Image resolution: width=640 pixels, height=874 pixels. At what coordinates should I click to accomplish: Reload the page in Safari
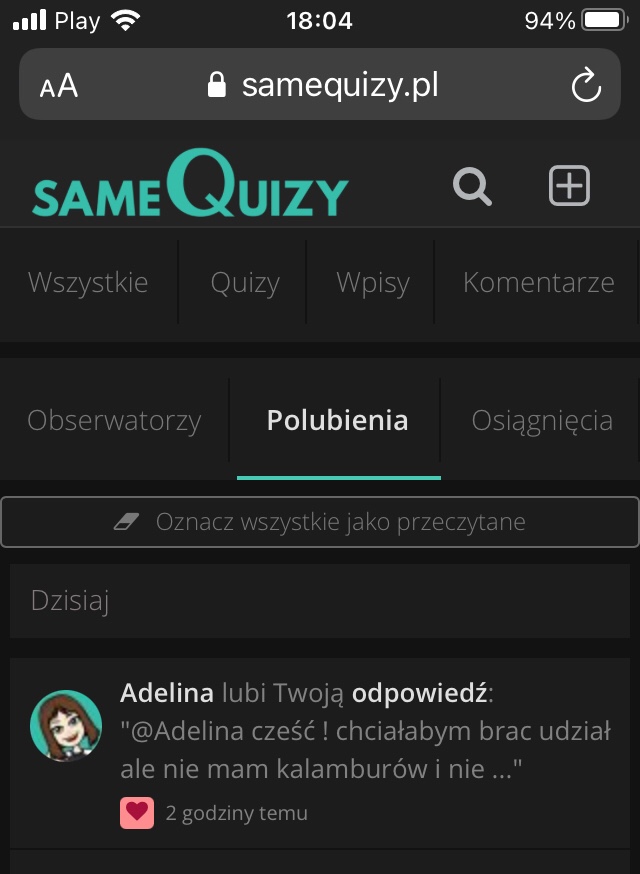(x=586, y=86)
